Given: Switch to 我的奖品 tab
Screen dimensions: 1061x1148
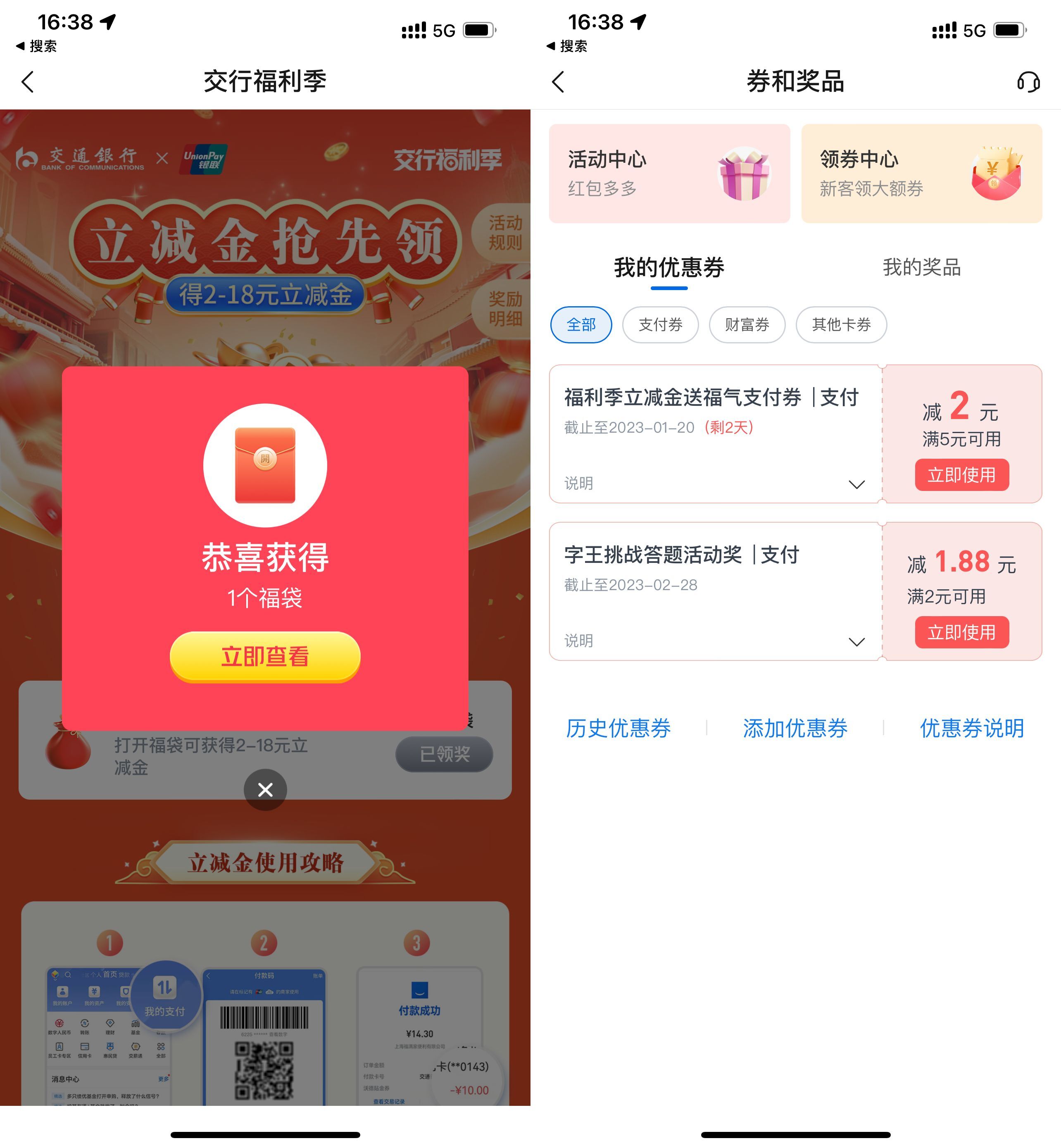Looking at the screenshot, I should point(921,268).
